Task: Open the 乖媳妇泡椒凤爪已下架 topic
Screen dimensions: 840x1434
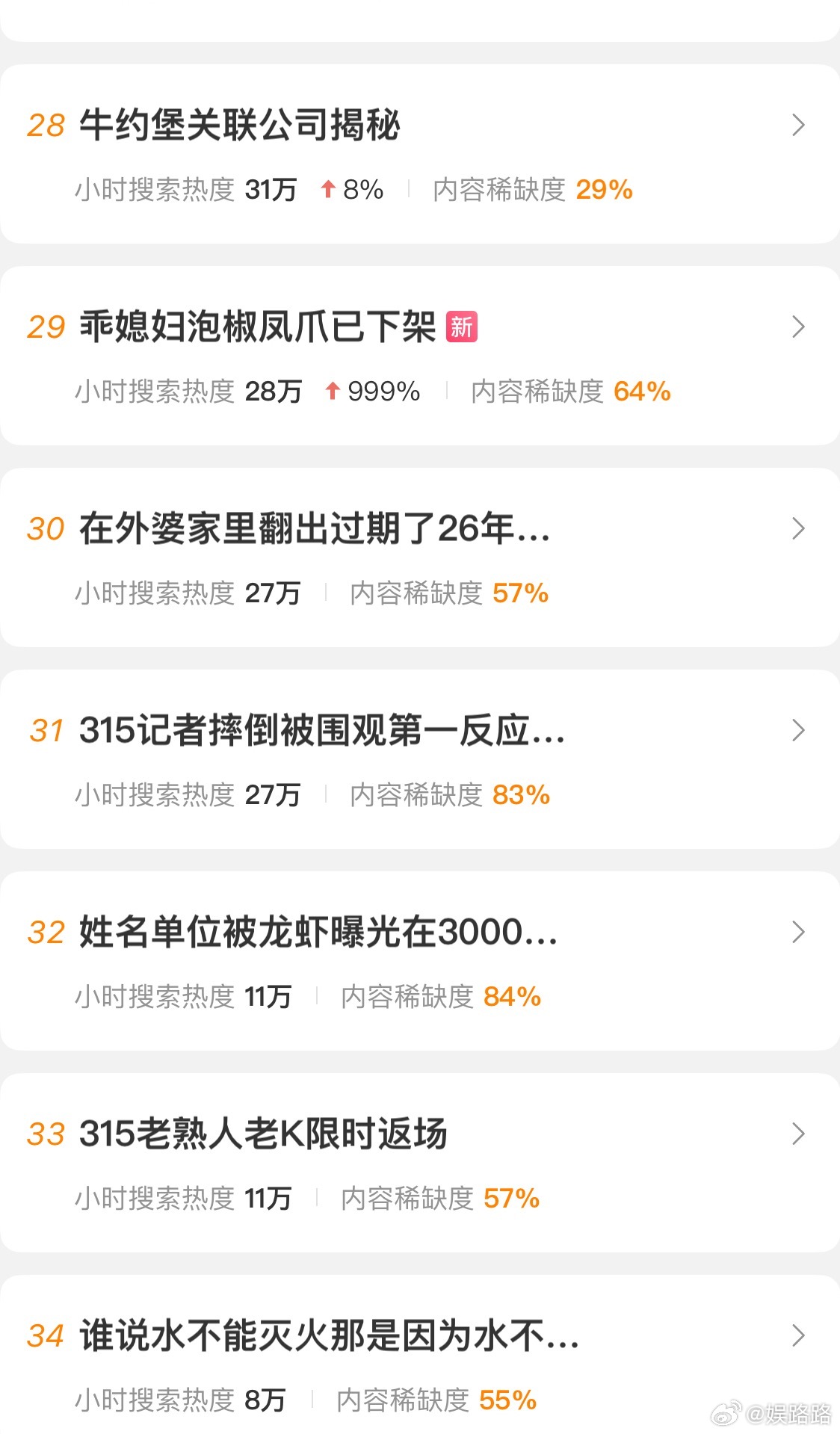Action: tap(258, 327)
